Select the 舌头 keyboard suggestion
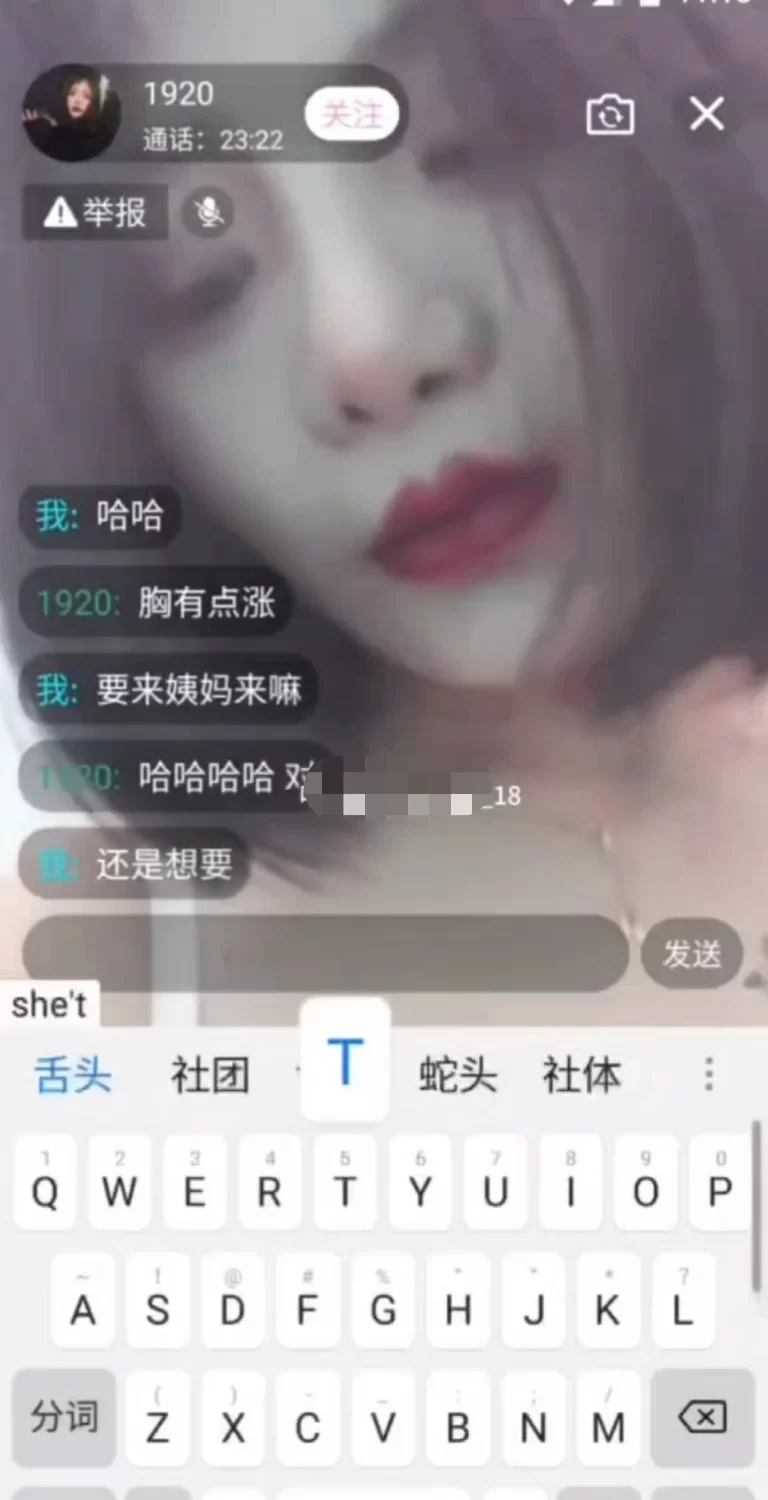Viewport: 768px width, 1500px height. [x=73, y=1076]
